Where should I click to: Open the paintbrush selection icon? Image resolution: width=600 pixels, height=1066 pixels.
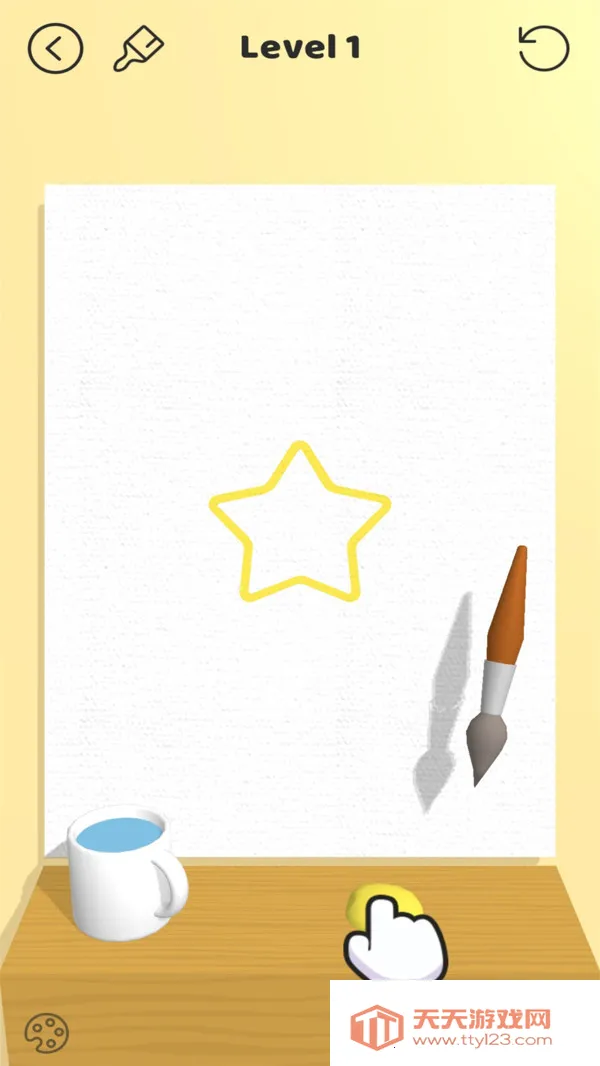click(138, 48)
